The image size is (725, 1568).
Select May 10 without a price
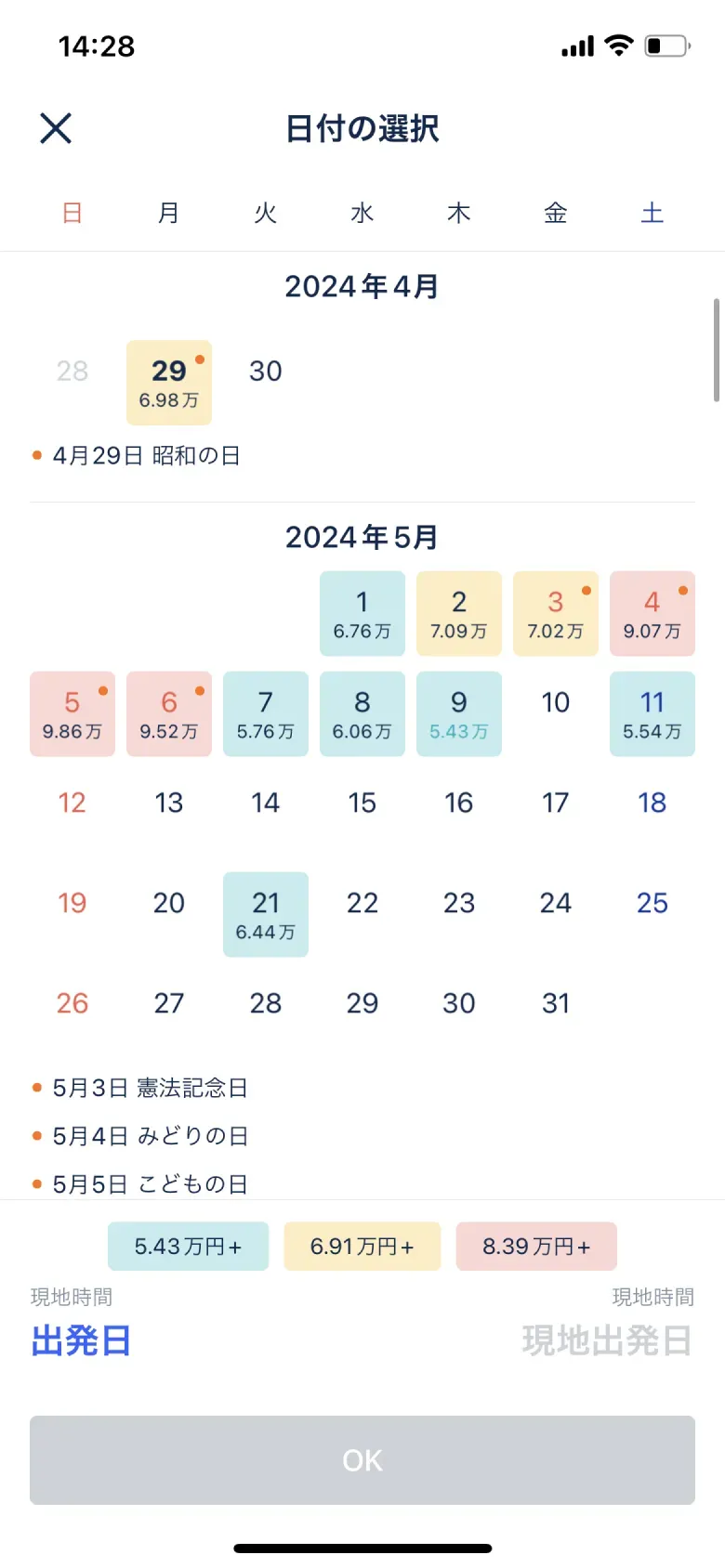(x=556, y=703)
